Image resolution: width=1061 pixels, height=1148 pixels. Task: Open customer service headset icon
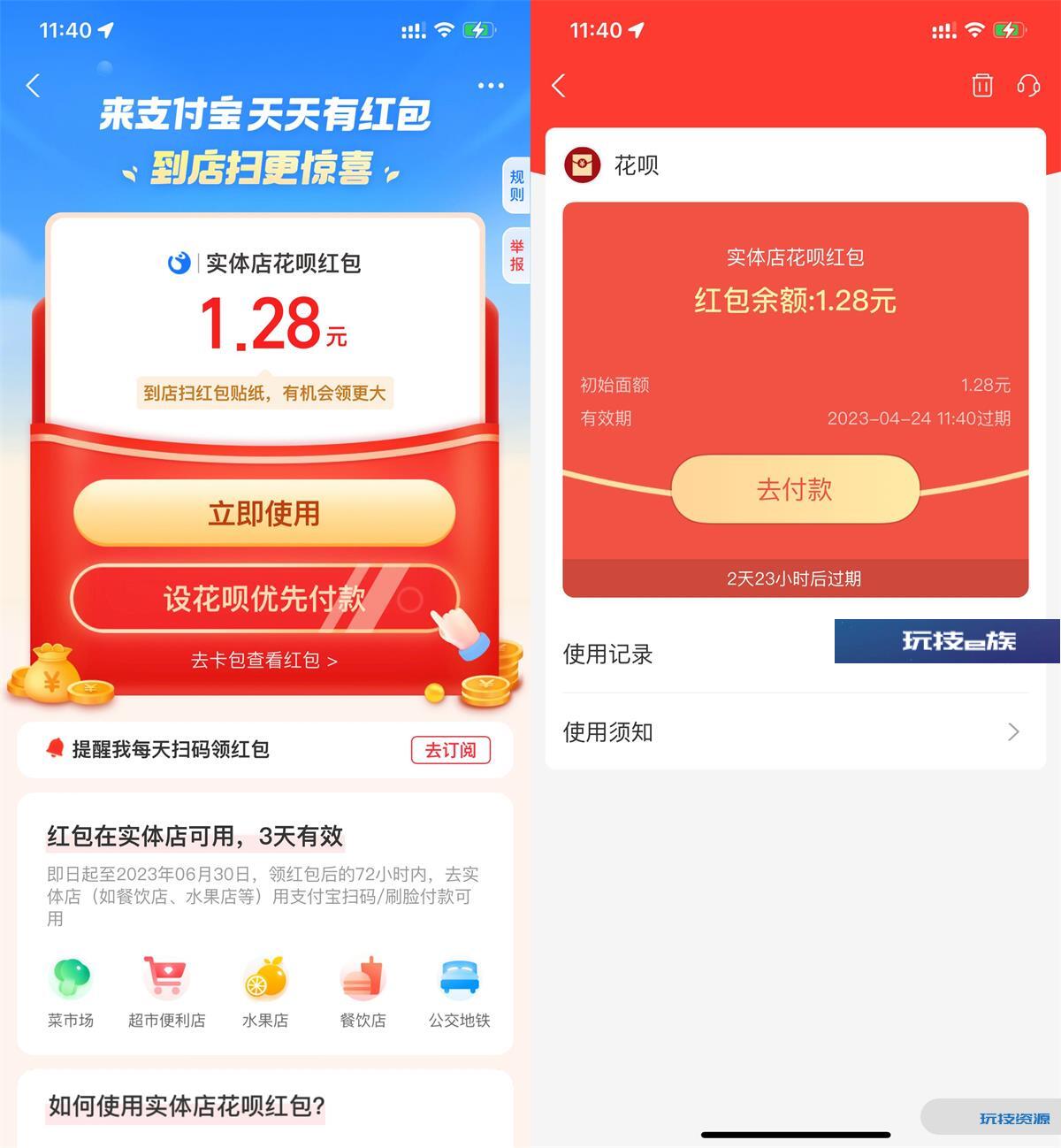(1028, 86)
